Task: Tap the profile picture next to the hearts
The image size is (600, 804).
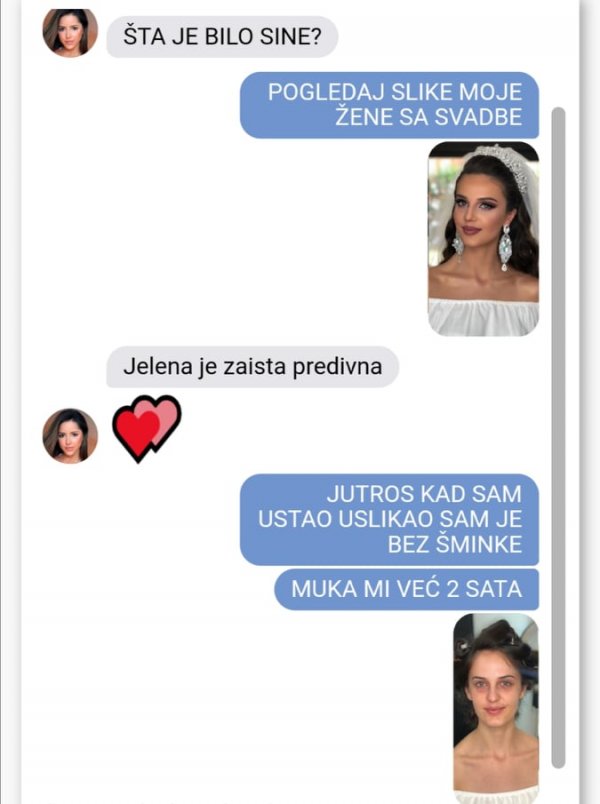Action: 70,435
